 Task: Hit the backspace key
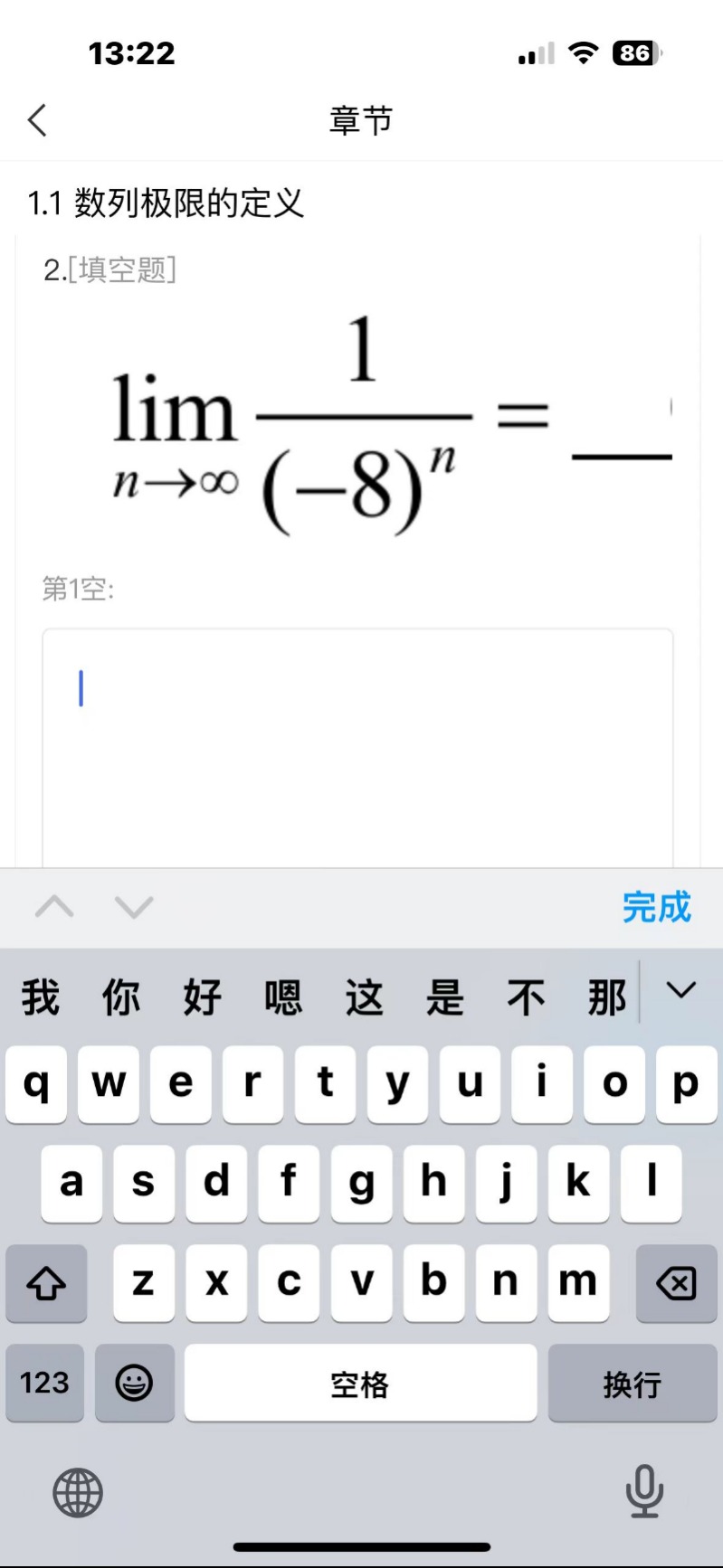pos(676,1282)
